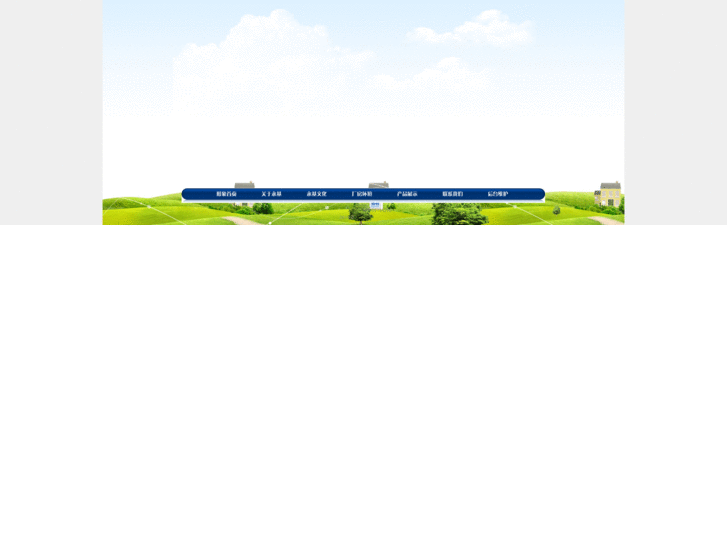
Task: Open the 联系我们 nav item
Action: (x=452, y=194)
